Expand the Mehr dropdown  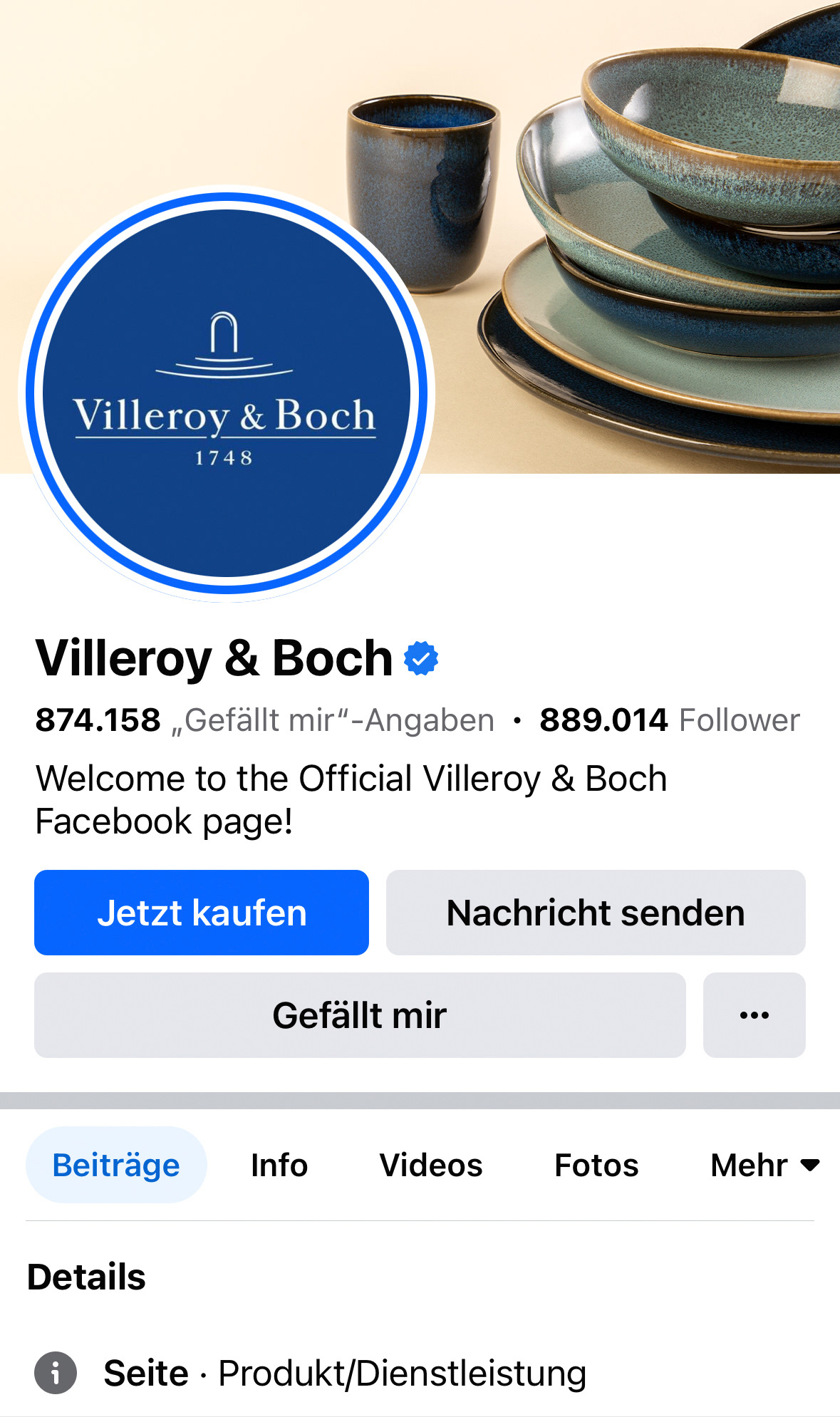764,1166
